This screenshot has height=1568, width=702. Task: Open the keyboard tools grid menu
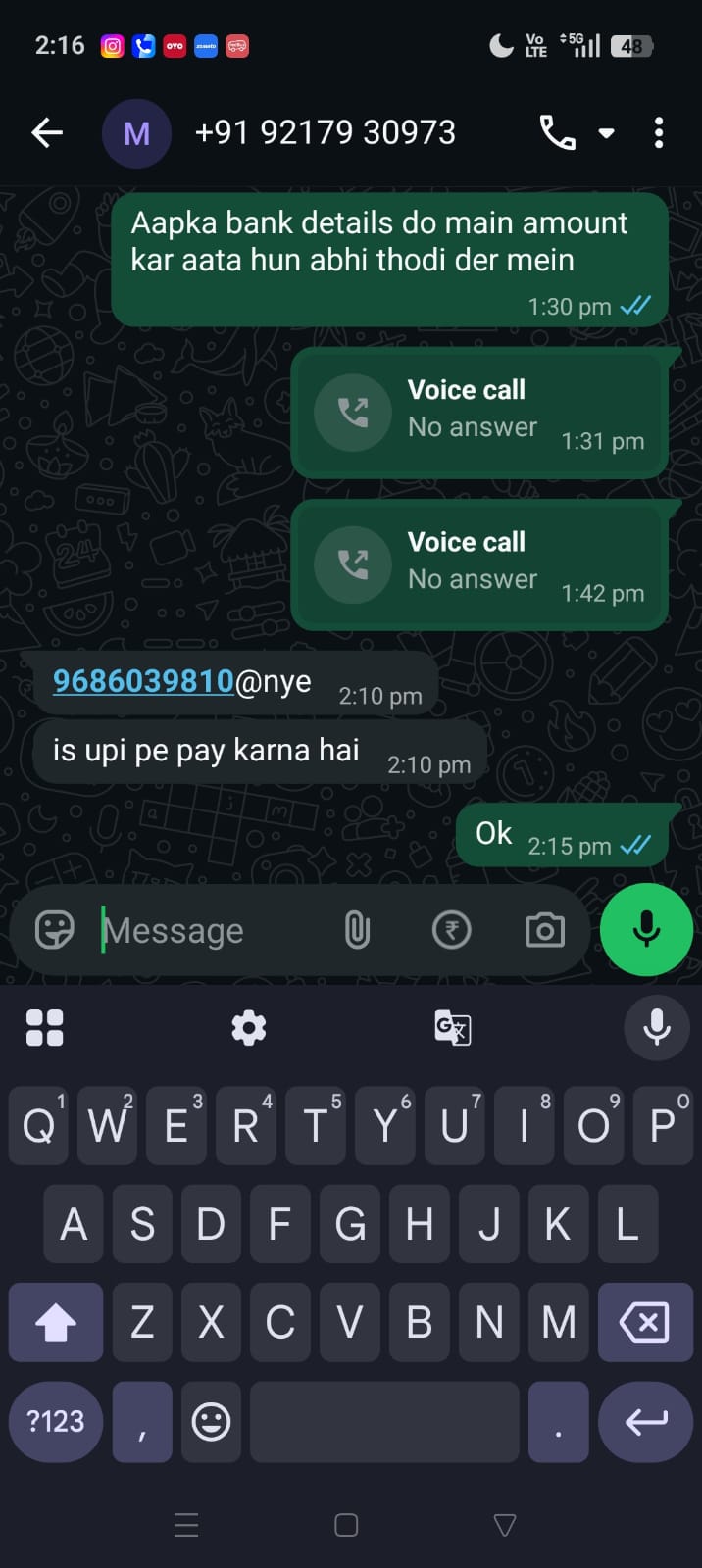[x=44, y=1027]
